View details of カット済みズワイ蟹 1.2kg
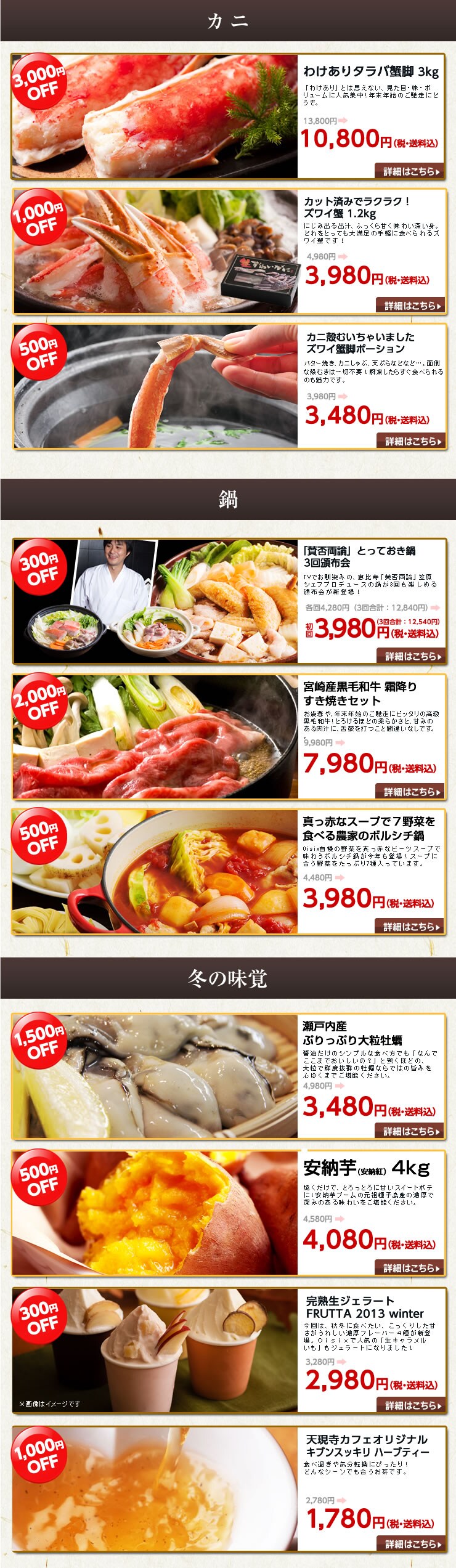Viewport: 456px width, 1568px height. point(411,306)
